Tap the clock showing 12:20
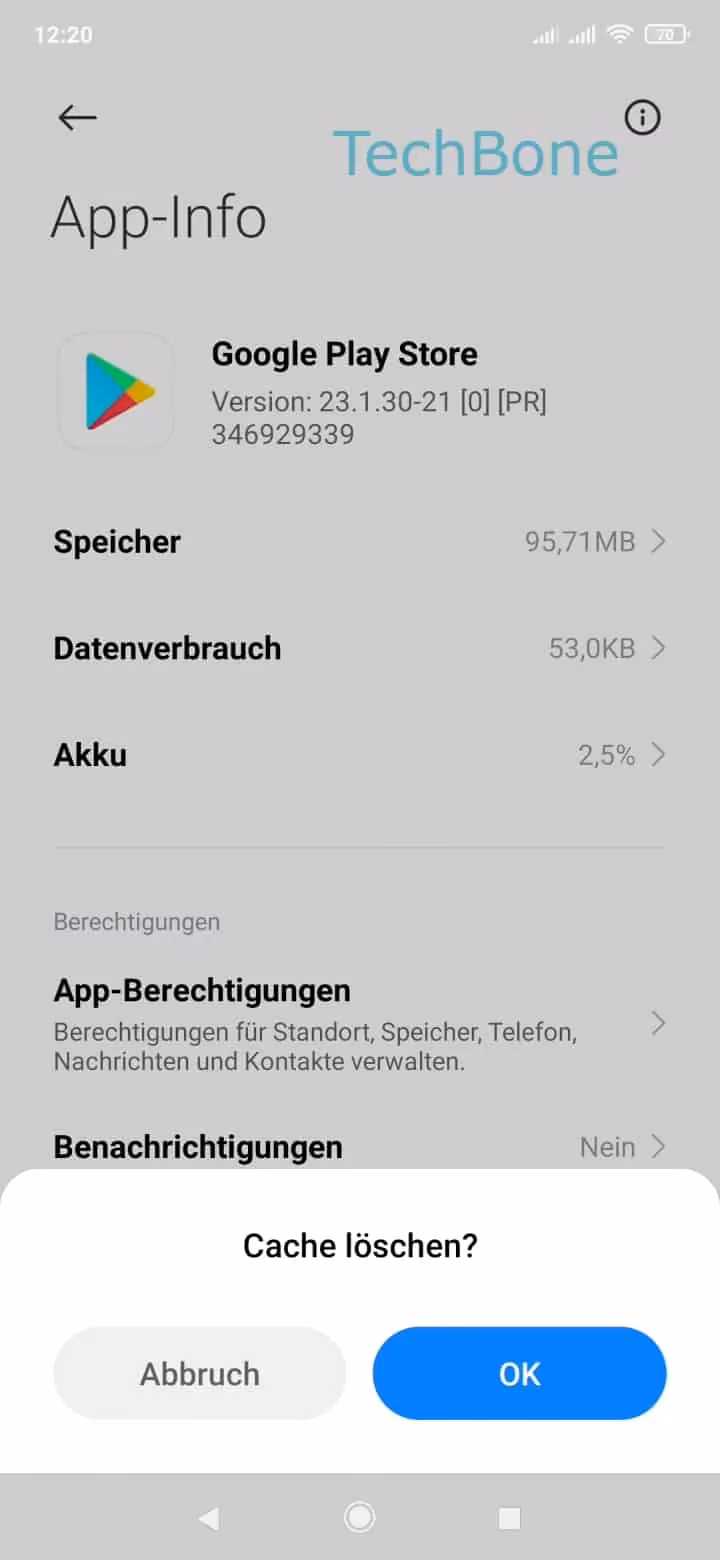The height and width of the screenshot is (1560, 720). coord(63,34)
